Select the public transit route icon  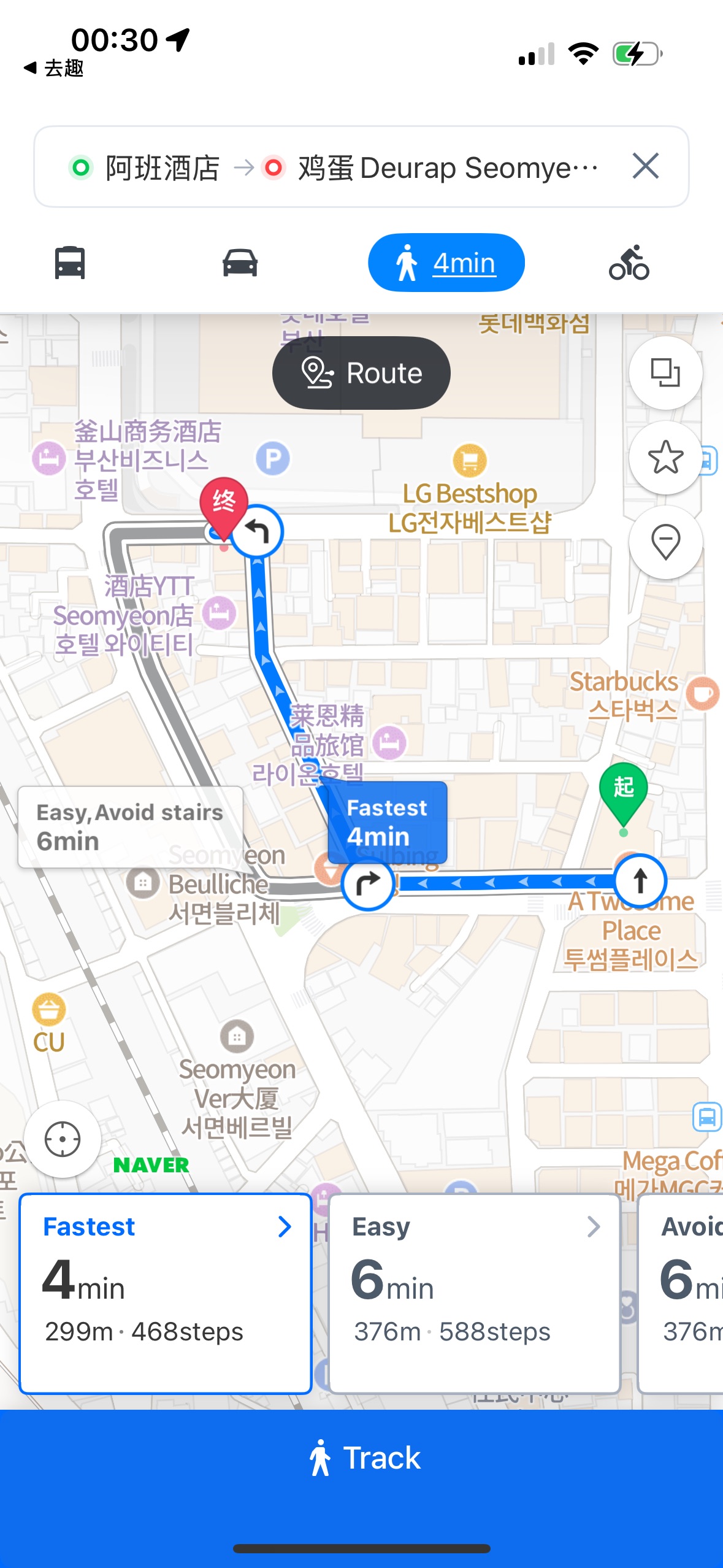pyautogui.click(x=69, y=262)
